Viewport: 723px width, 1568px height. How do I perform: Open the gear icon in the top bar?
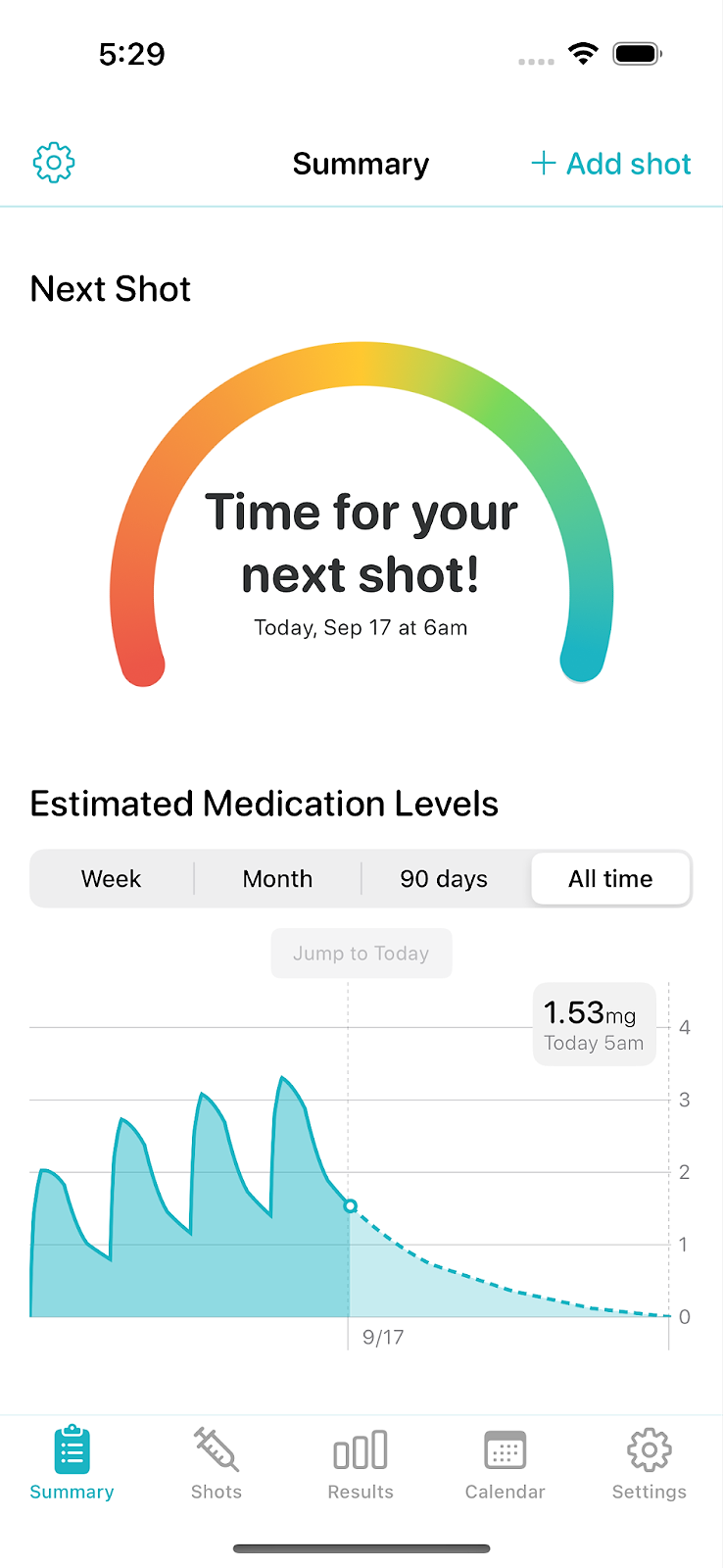pyautogui.click(x=54, y=163)
